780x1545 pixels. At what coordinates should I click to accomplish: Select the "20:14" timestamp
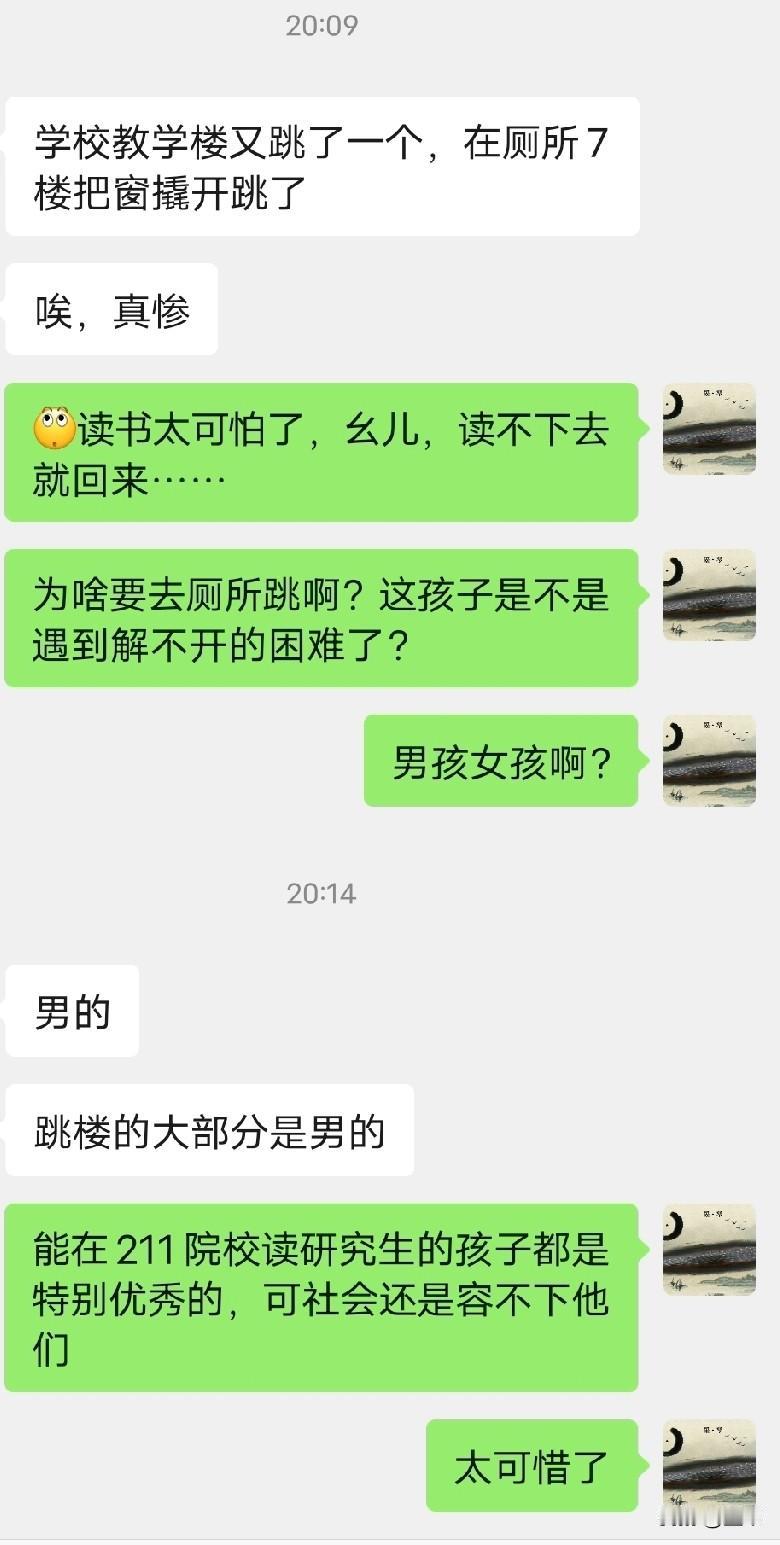pos(320,895)
